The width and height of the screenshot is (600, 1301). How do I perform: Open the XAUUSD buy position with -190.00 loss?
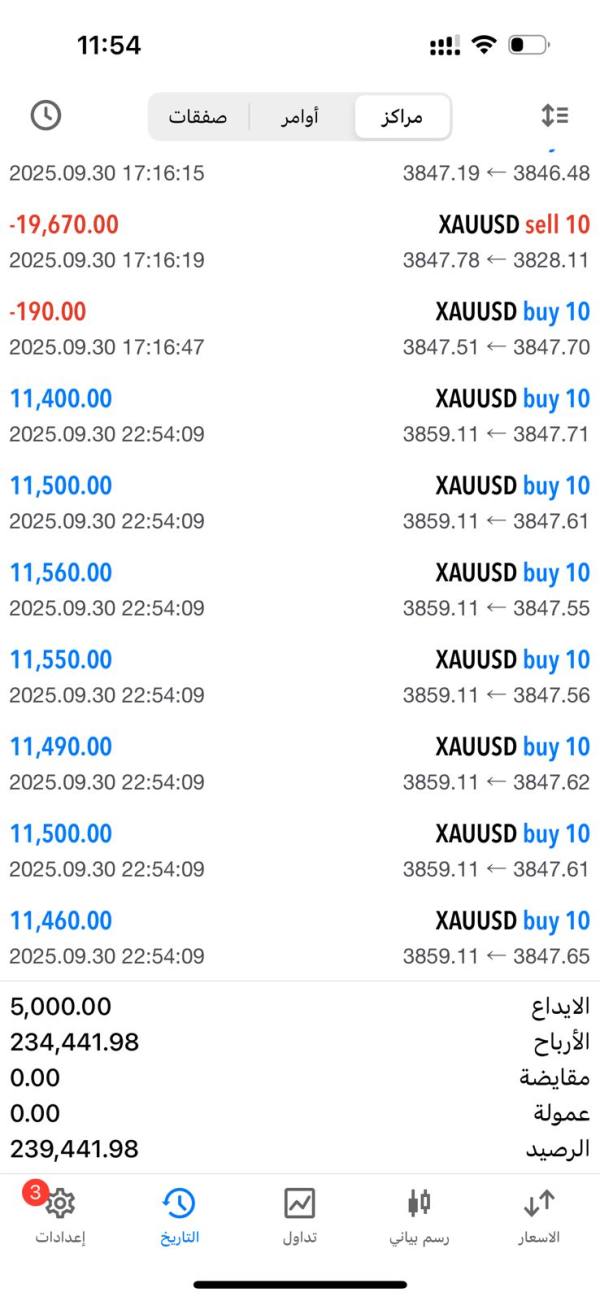pyautogui.click(x=300, y=329)
